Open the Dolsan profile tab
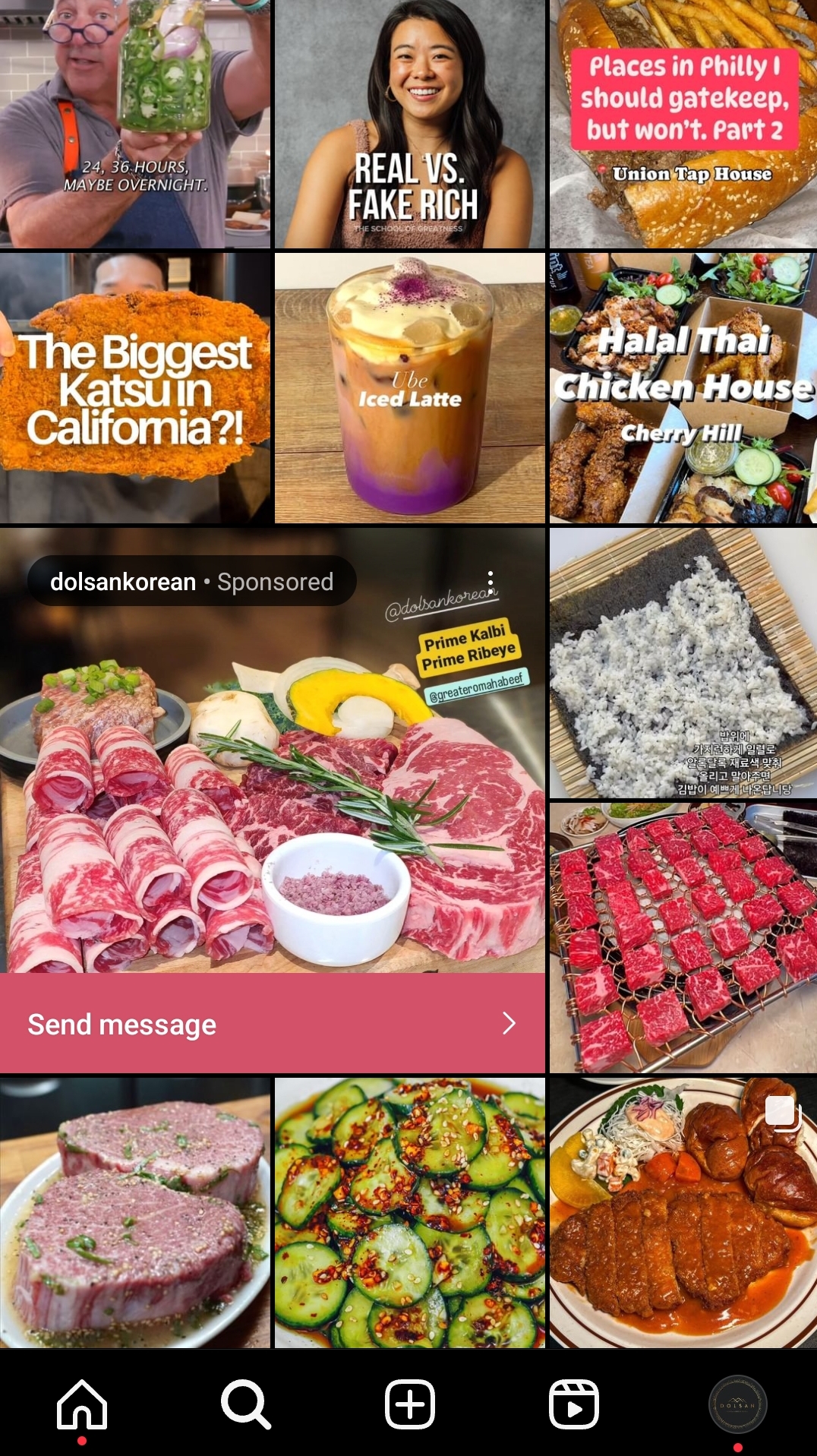Viewport: 817px width, 1456px height. [x=737, y=1404]
